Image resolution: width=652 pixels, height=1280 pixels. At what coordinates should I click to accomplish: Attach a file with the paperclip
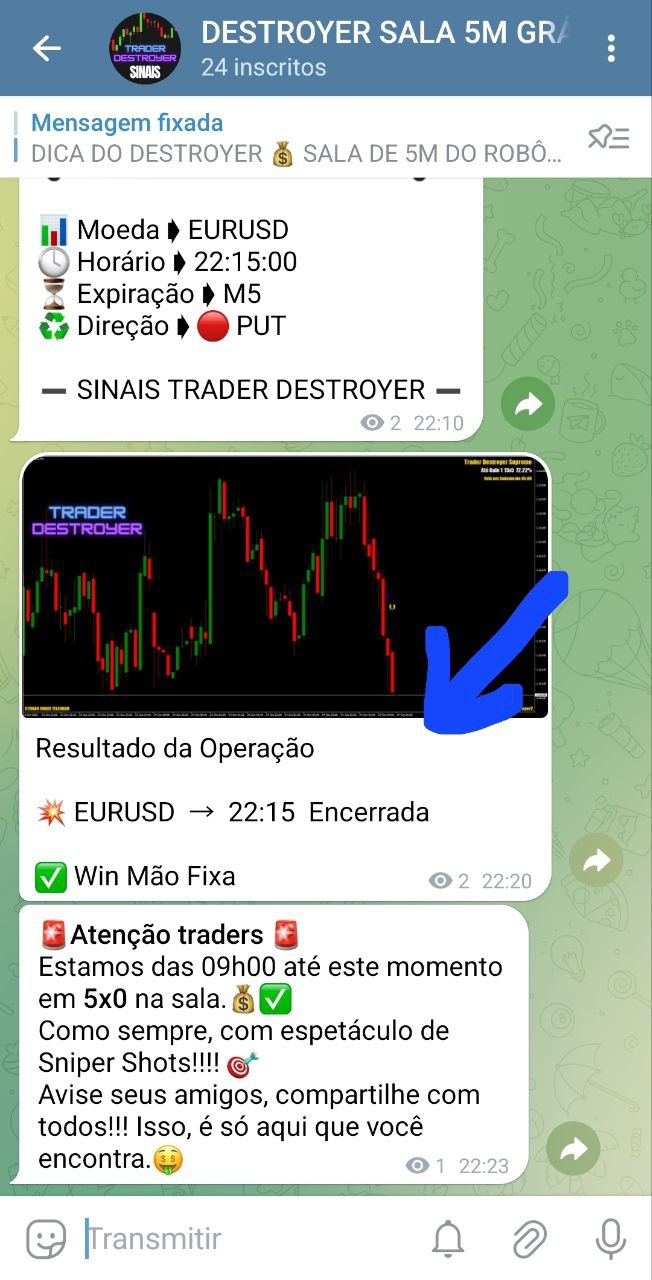529,1240
